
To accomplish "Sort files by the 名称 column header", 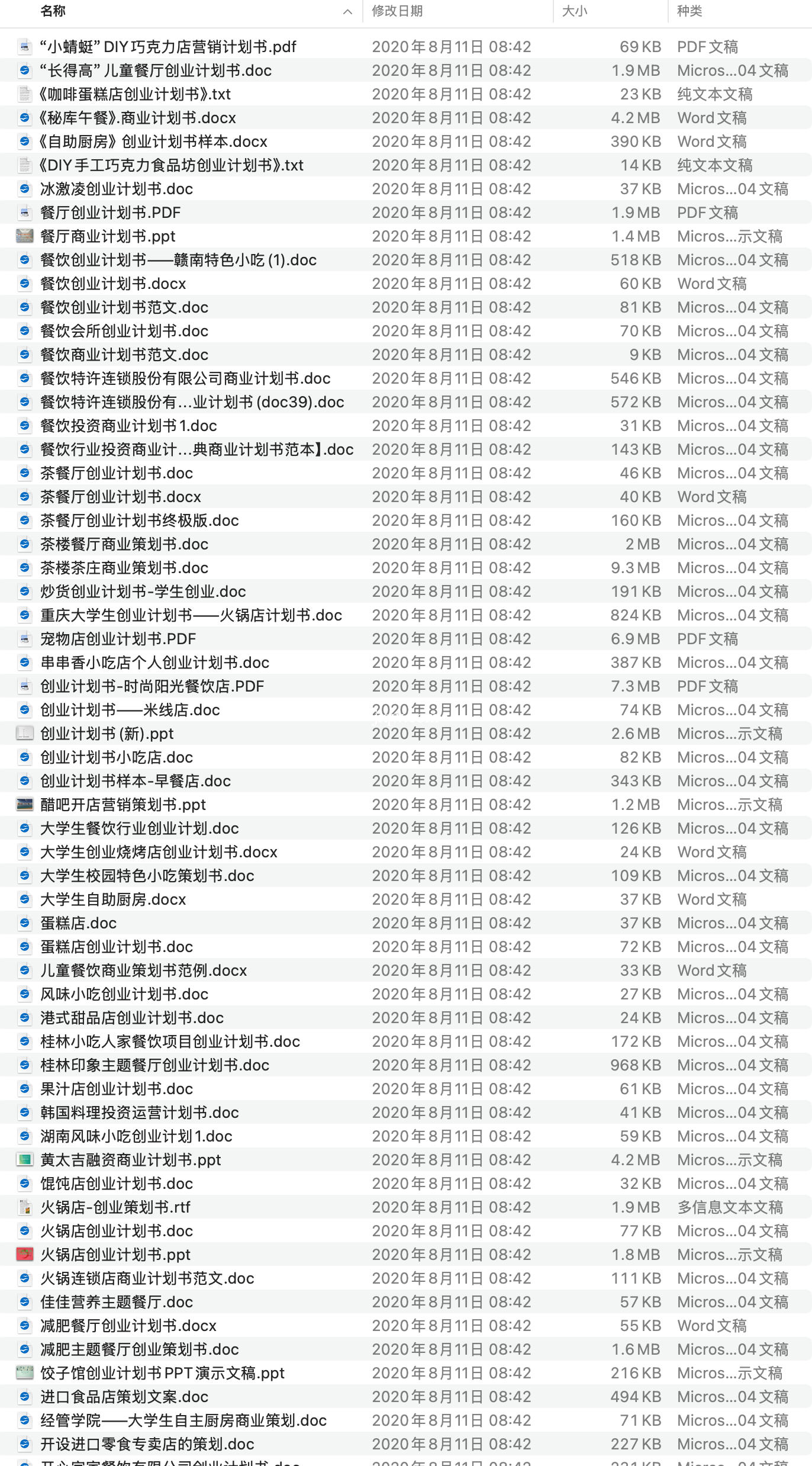I will [53, 11].
